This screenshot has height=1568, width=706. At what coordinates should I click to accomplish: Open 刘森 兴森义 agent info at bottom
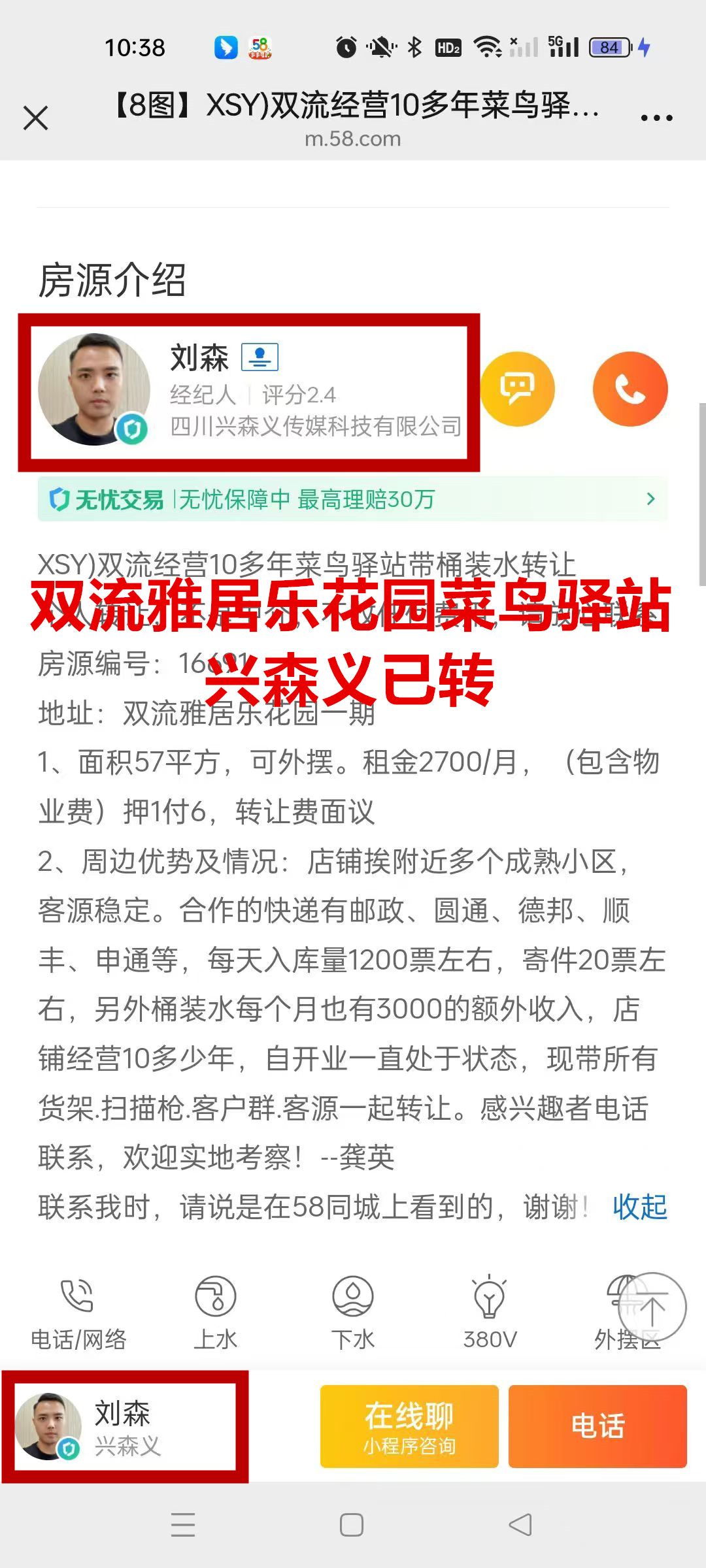(124, 1427)
